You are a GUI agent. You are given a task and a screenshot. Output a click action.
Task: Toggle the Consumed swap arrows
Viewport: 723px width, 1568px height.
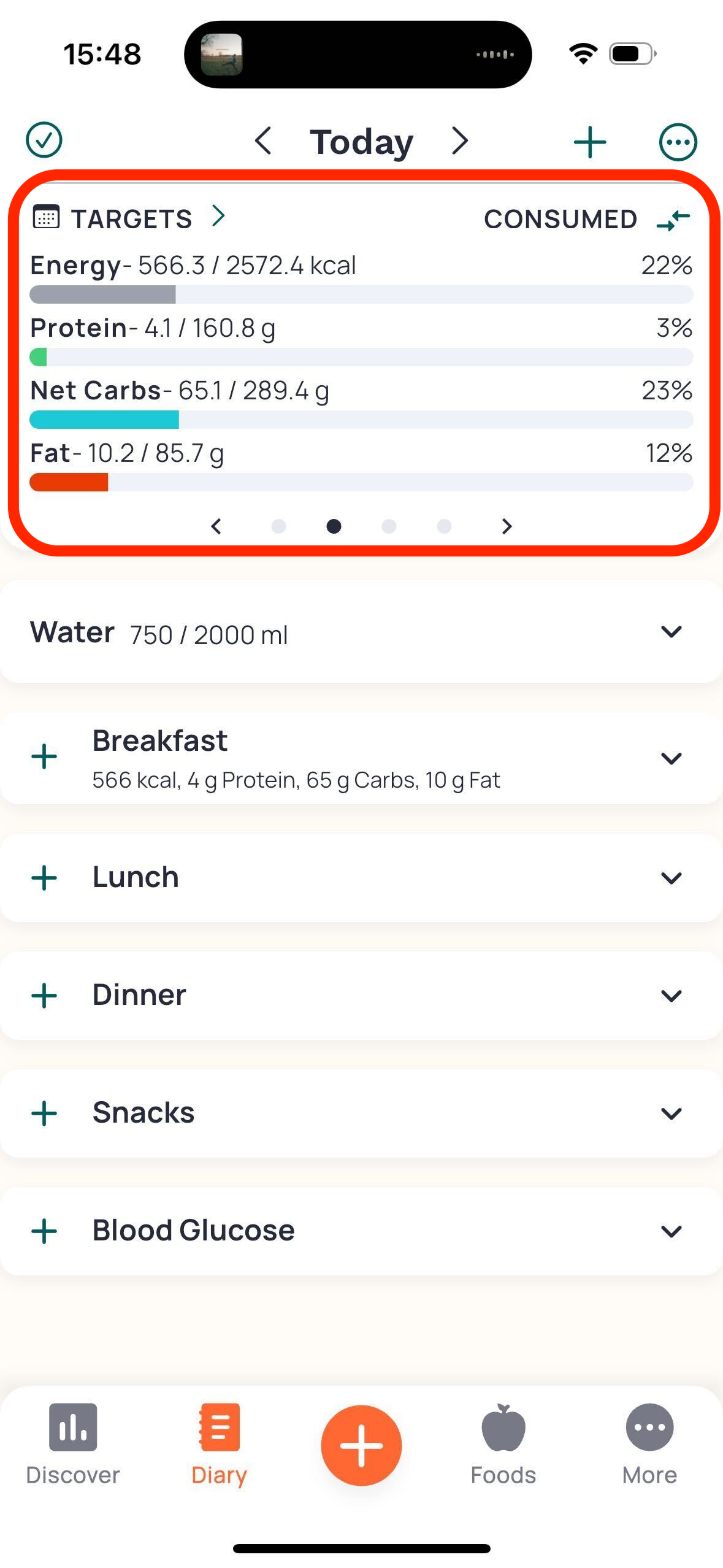(x=673, y=219)
